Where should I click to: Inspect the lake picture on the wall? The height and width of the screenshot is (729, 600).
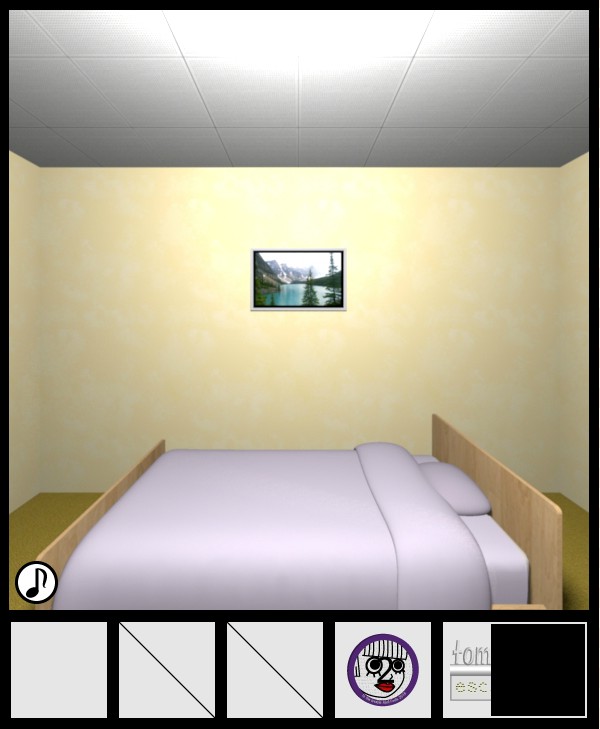(x=298, y=279)
